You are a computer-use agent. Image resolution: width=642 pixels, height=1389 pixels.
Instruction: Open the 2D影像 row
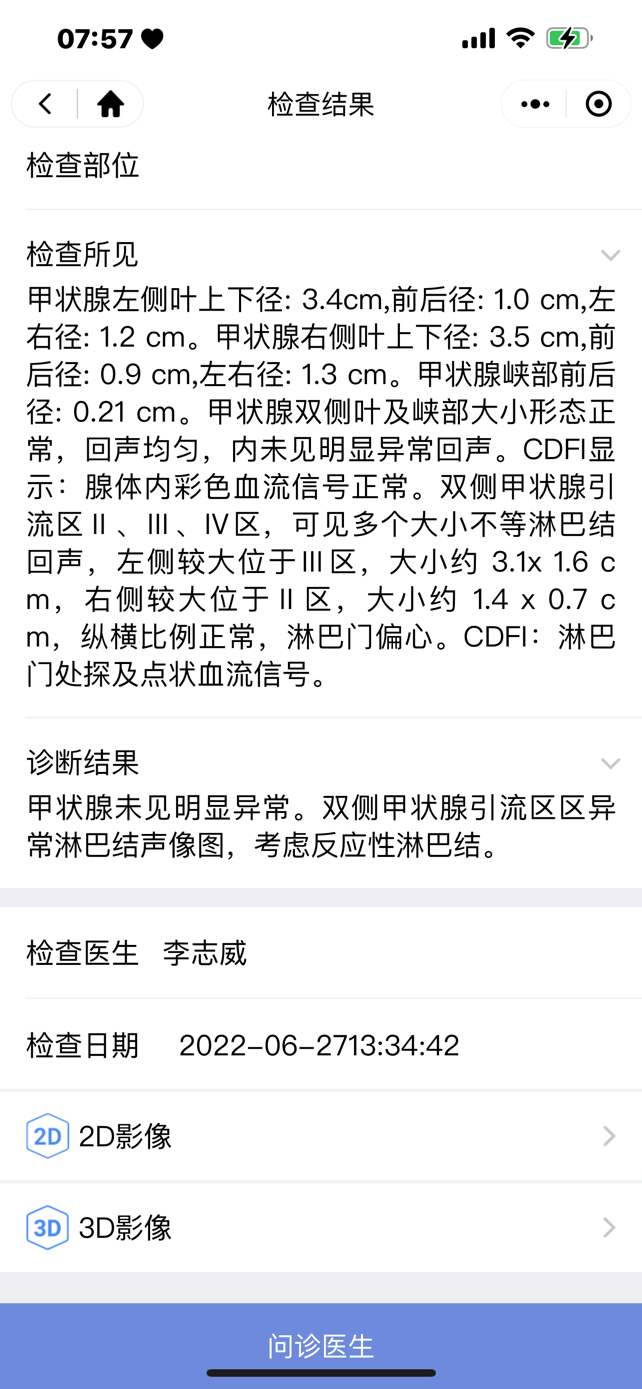[321, 1136]
